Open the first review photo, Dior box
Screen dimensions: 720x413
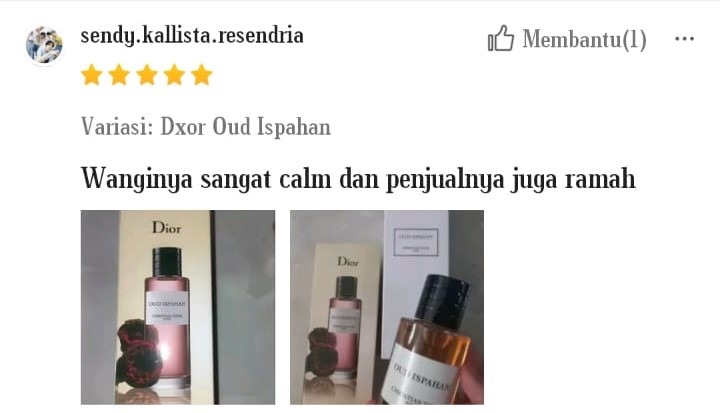point(178,307)
